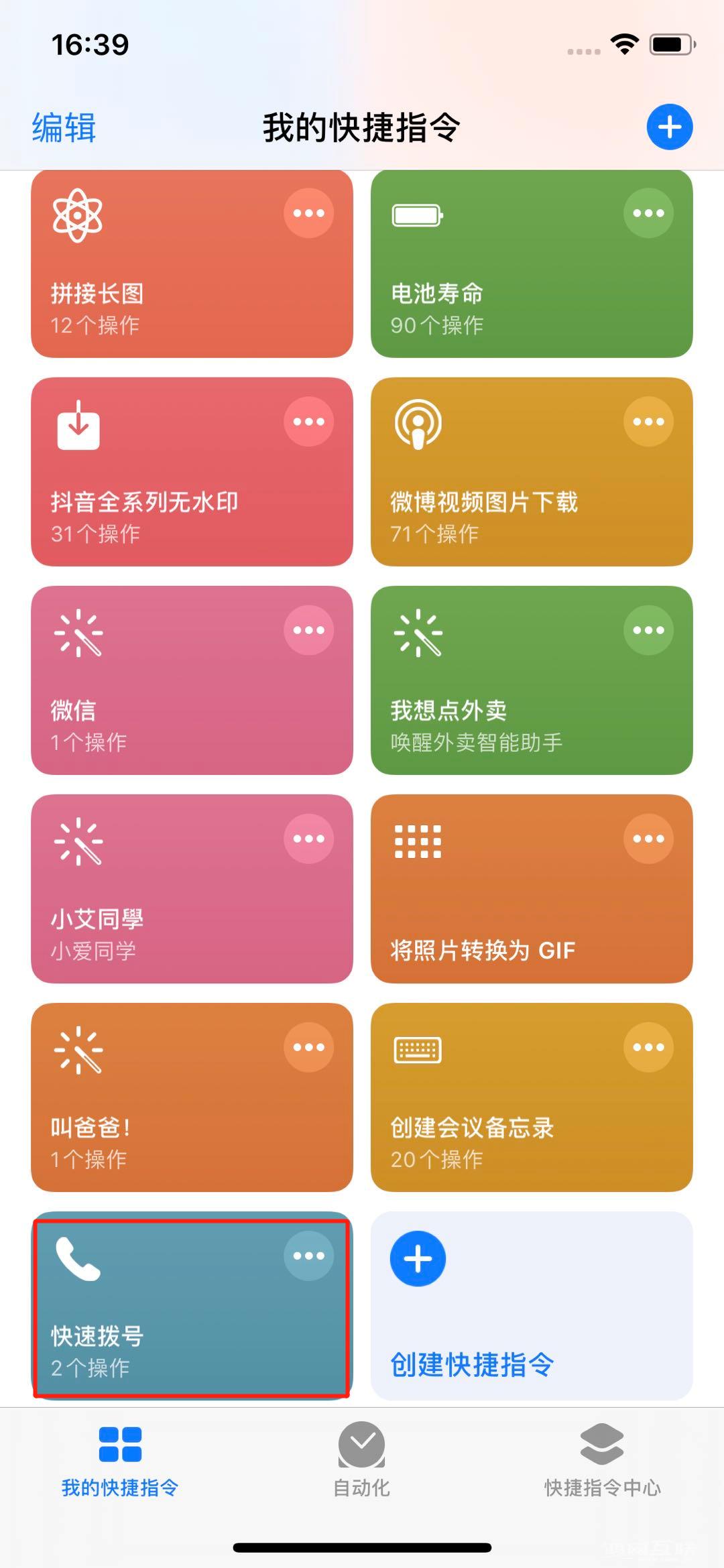Open options menu on 快速拨号 card
724x1568 pixels.
[308, 1256]
